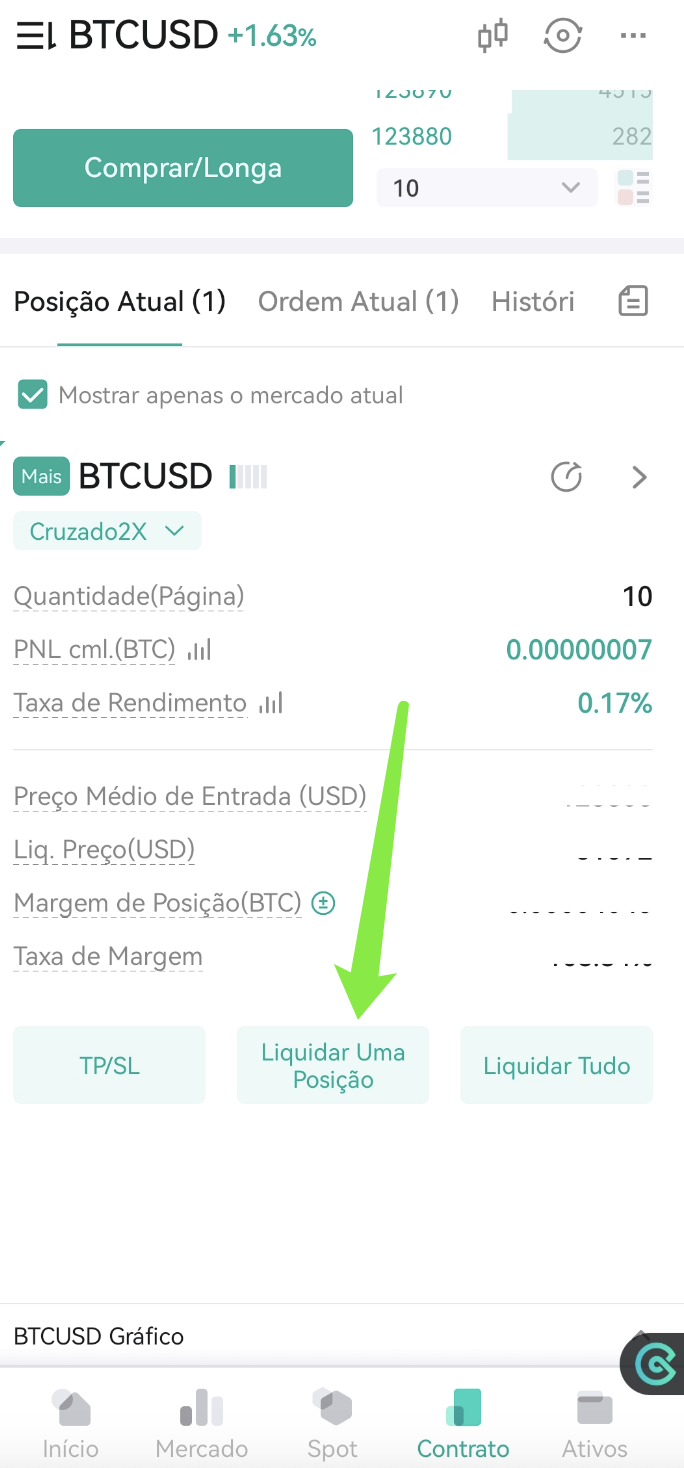Open the BTCUSD market switcher menu
The width and height of the screenshot is (684, 1468).
(x=36, y=37)
